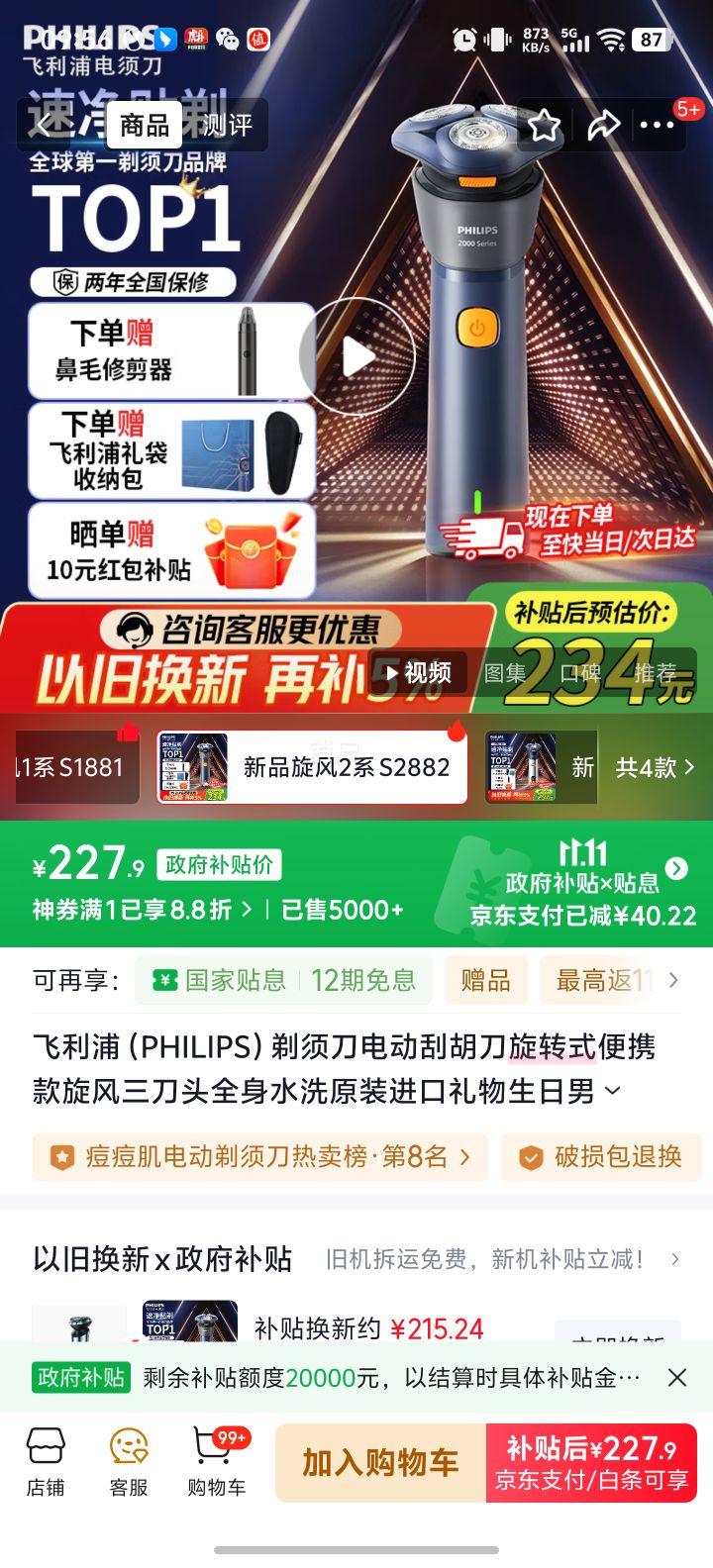Tap 加入购物车 button
This screenshot has width=713, height=1568.
[380, 1462]
